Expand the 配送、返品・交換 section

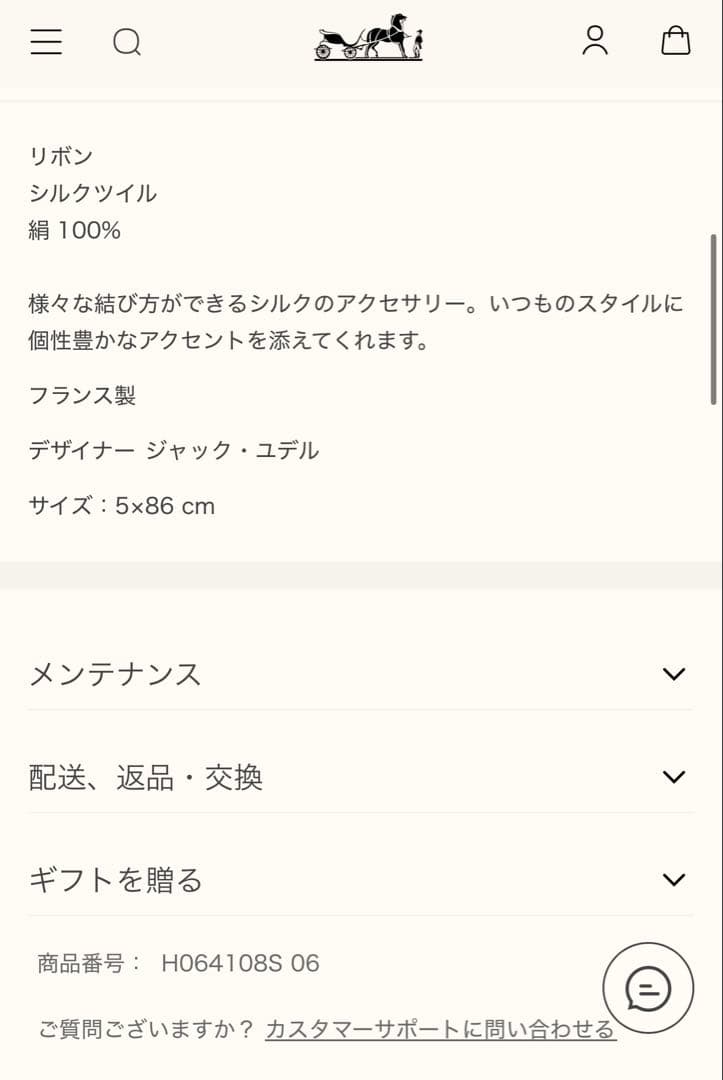pyautogui.click(x=360, y=777)
